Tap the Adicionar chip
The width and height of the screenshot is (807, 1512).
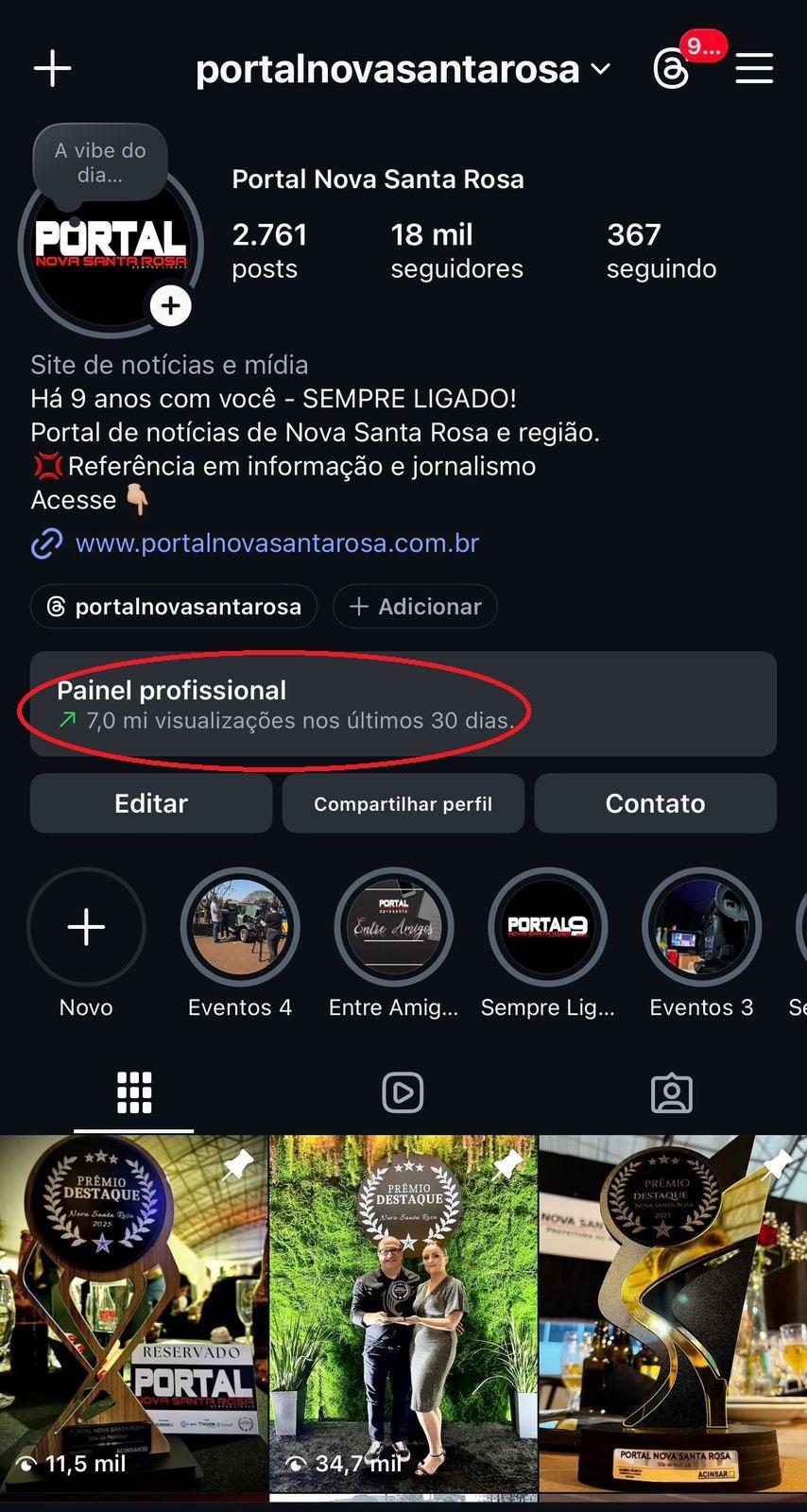415,607
